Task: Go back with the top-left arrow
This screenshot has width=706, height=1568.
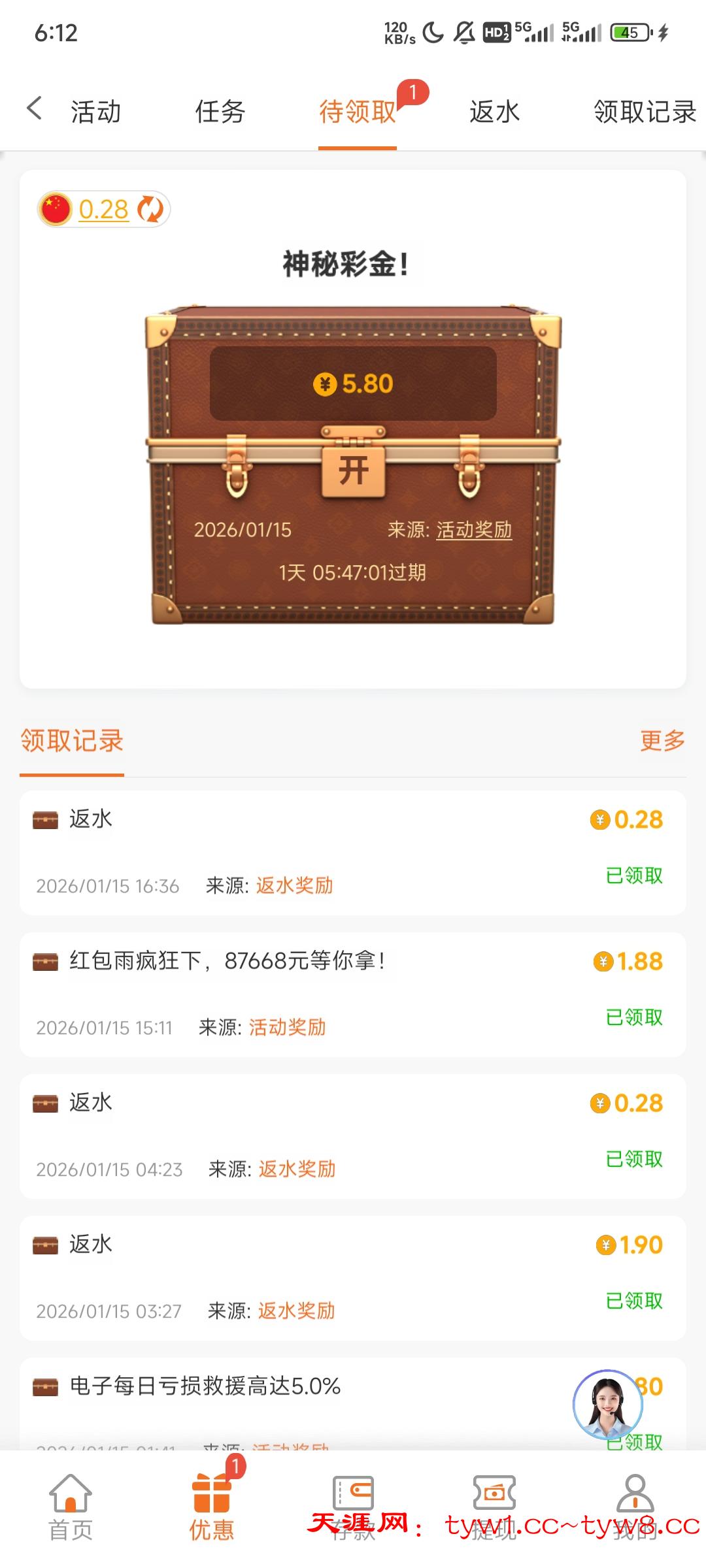Action: coord(35,108)
